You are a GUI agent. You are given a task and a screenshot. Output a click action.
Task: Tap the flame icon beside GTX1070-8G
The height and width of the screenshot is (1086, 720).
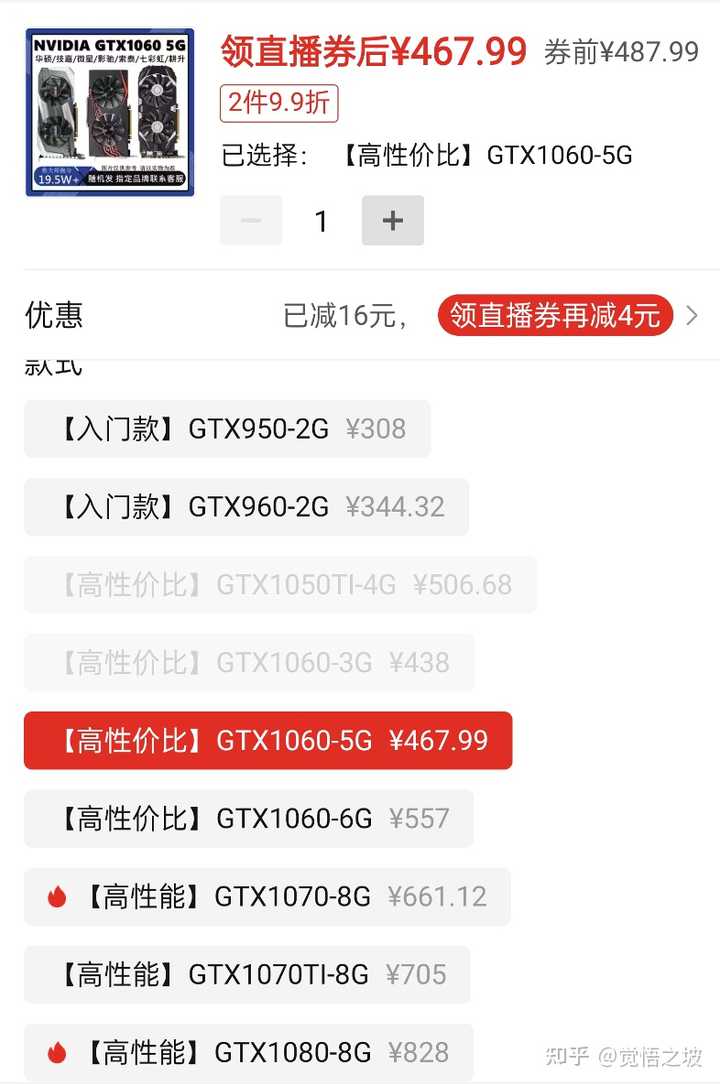tap(57, 897)
